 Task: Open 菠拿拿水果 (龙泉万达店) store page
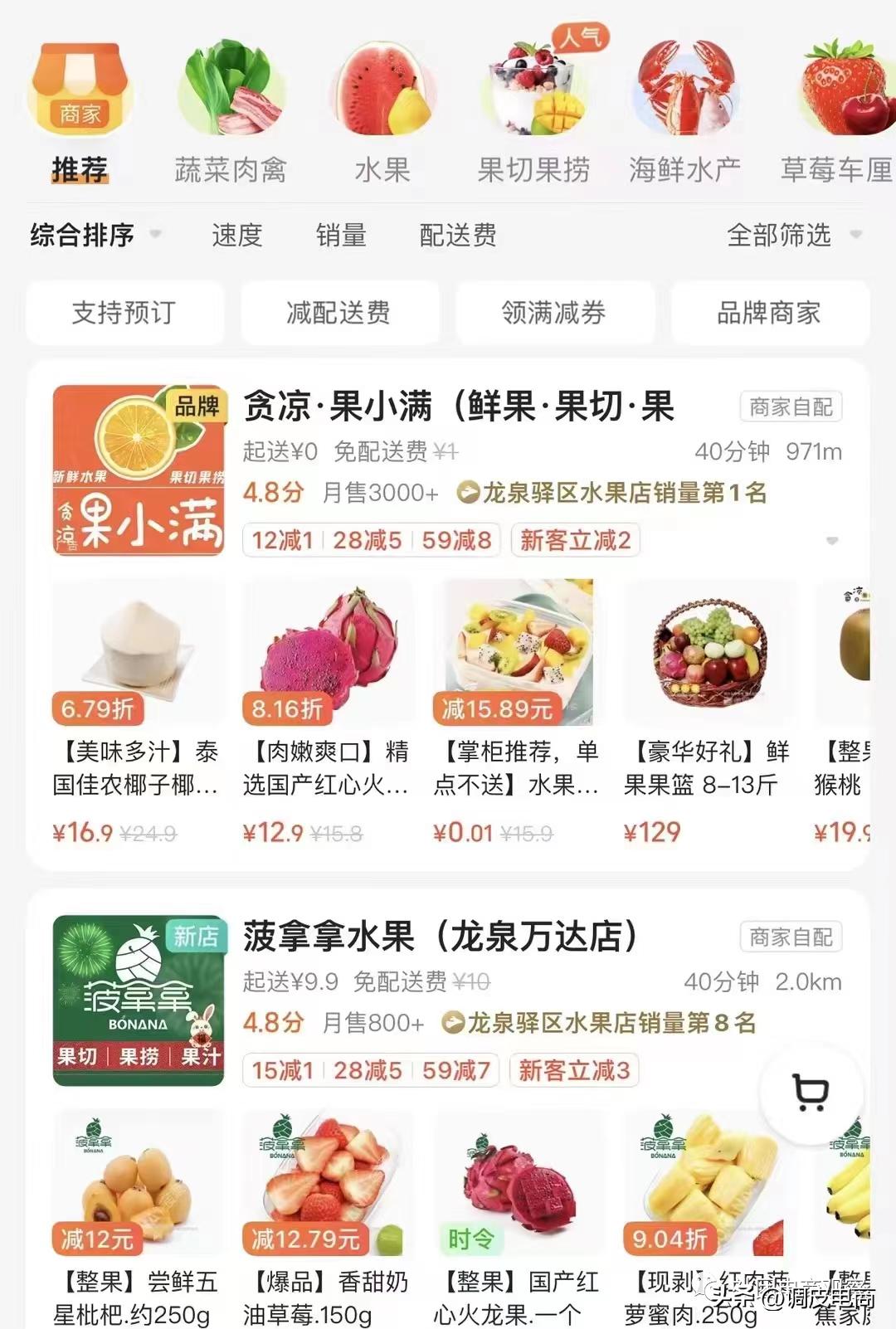pos(440,936)
